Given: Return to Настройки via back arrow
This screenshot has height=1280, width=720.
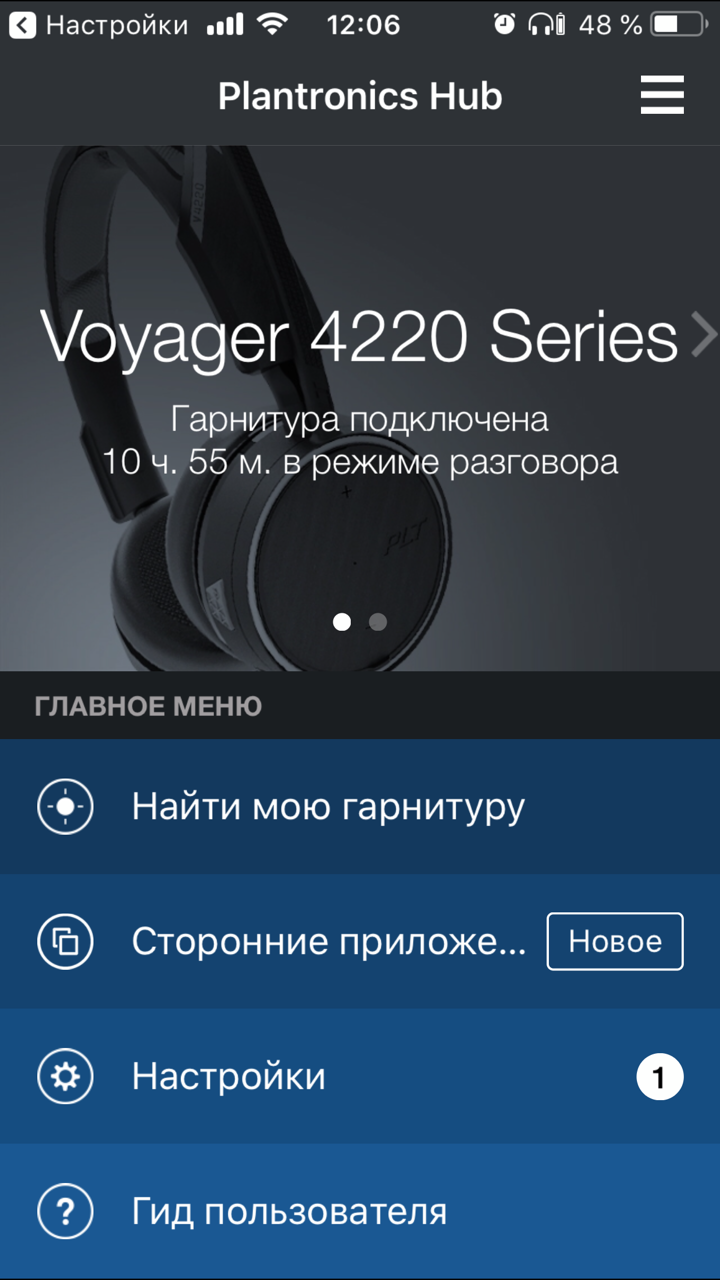Looking at the screenshot, I should [24, 24].
